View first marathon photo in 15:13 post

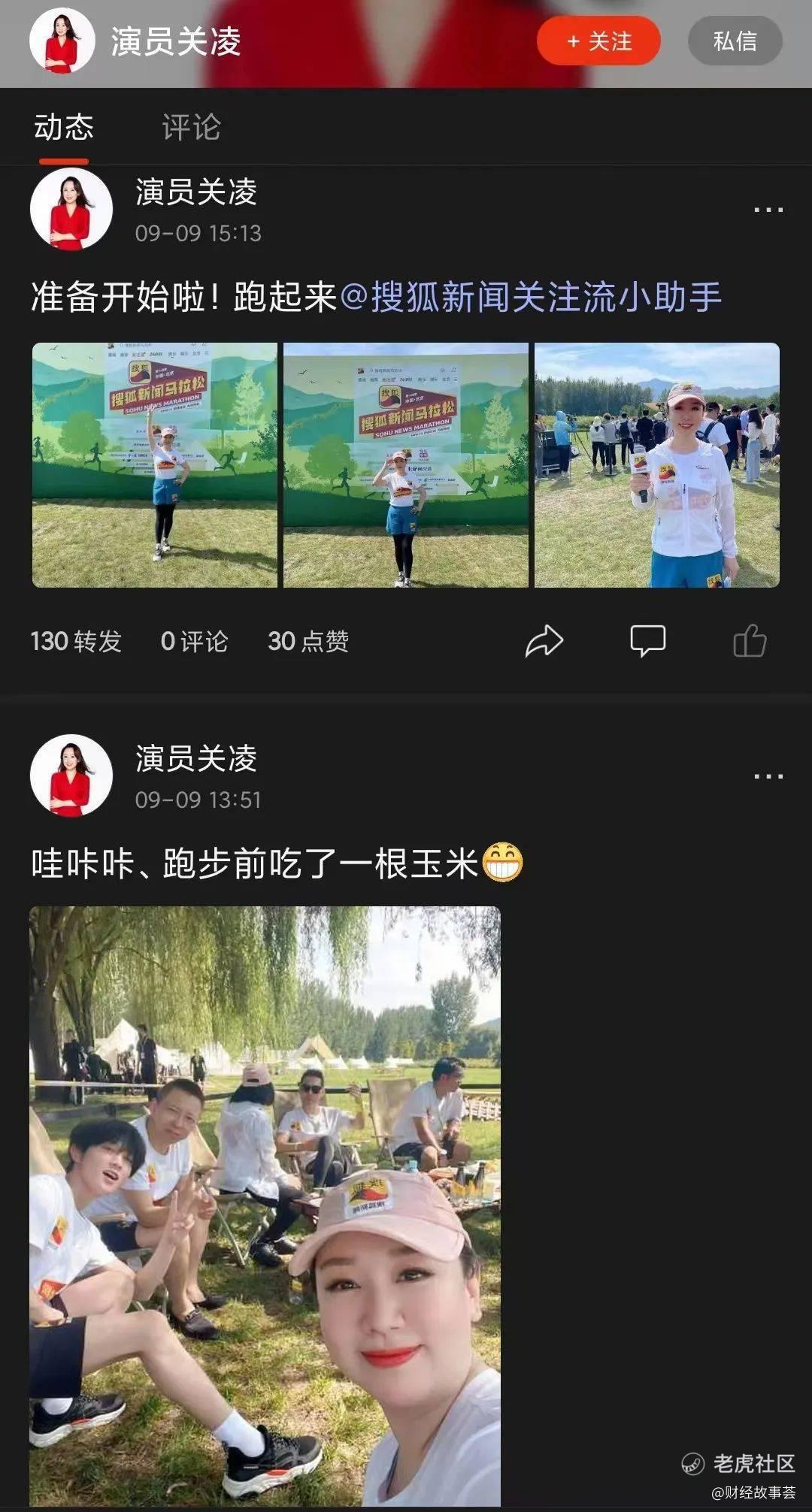[155, 465]
